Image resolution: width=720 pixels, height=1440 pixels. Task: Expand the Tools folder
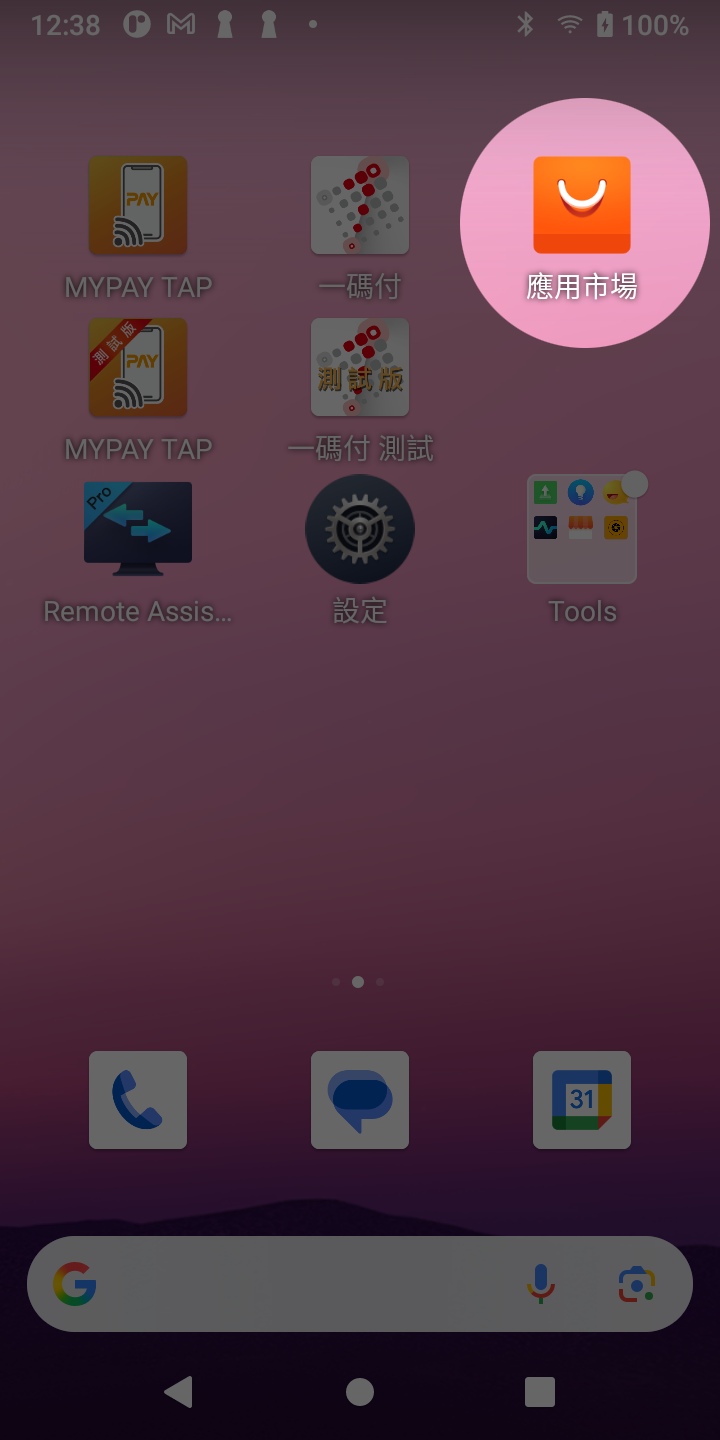tap(582, 529)
